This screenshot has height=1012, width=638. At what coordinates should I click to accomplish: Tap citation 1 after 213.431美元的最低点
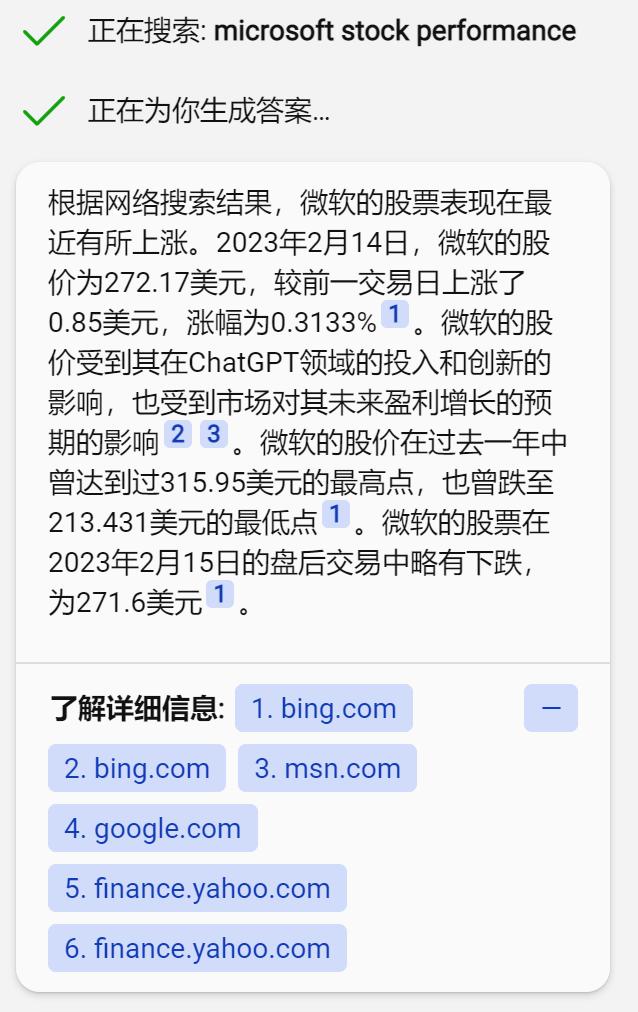tap(335, 514)
